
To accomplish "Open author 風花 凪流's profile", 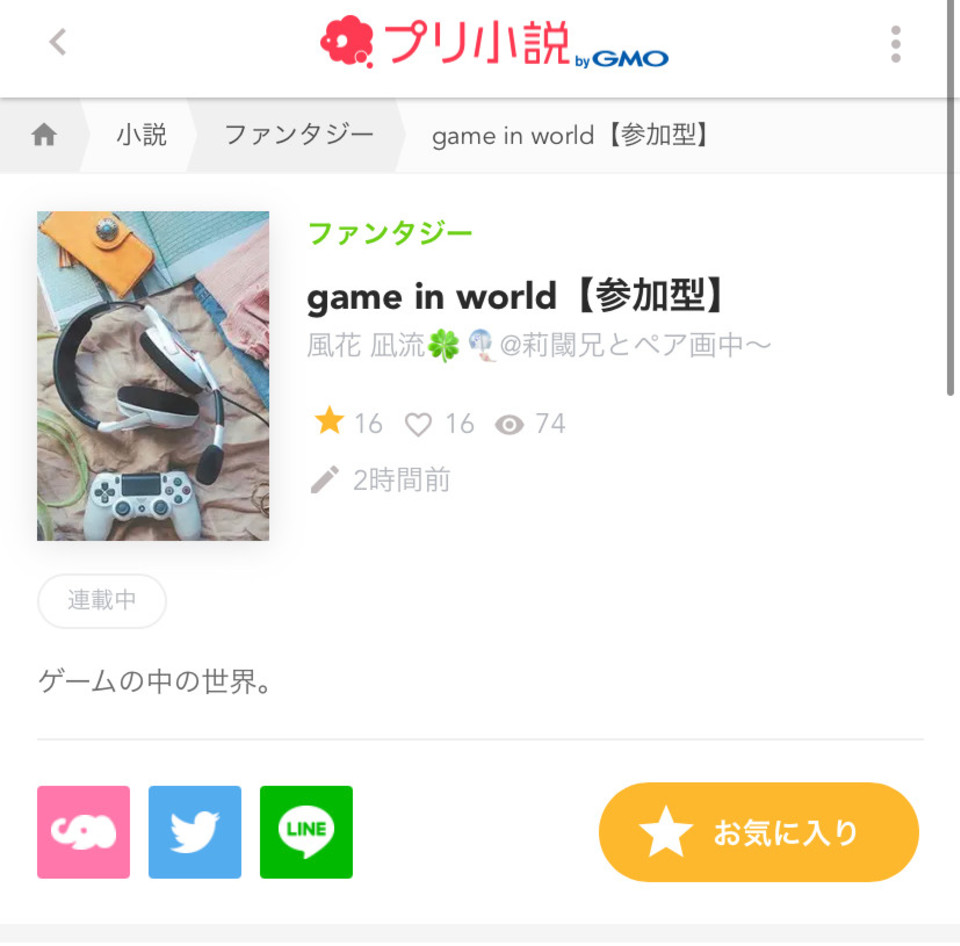I will (x=538, y=346).
